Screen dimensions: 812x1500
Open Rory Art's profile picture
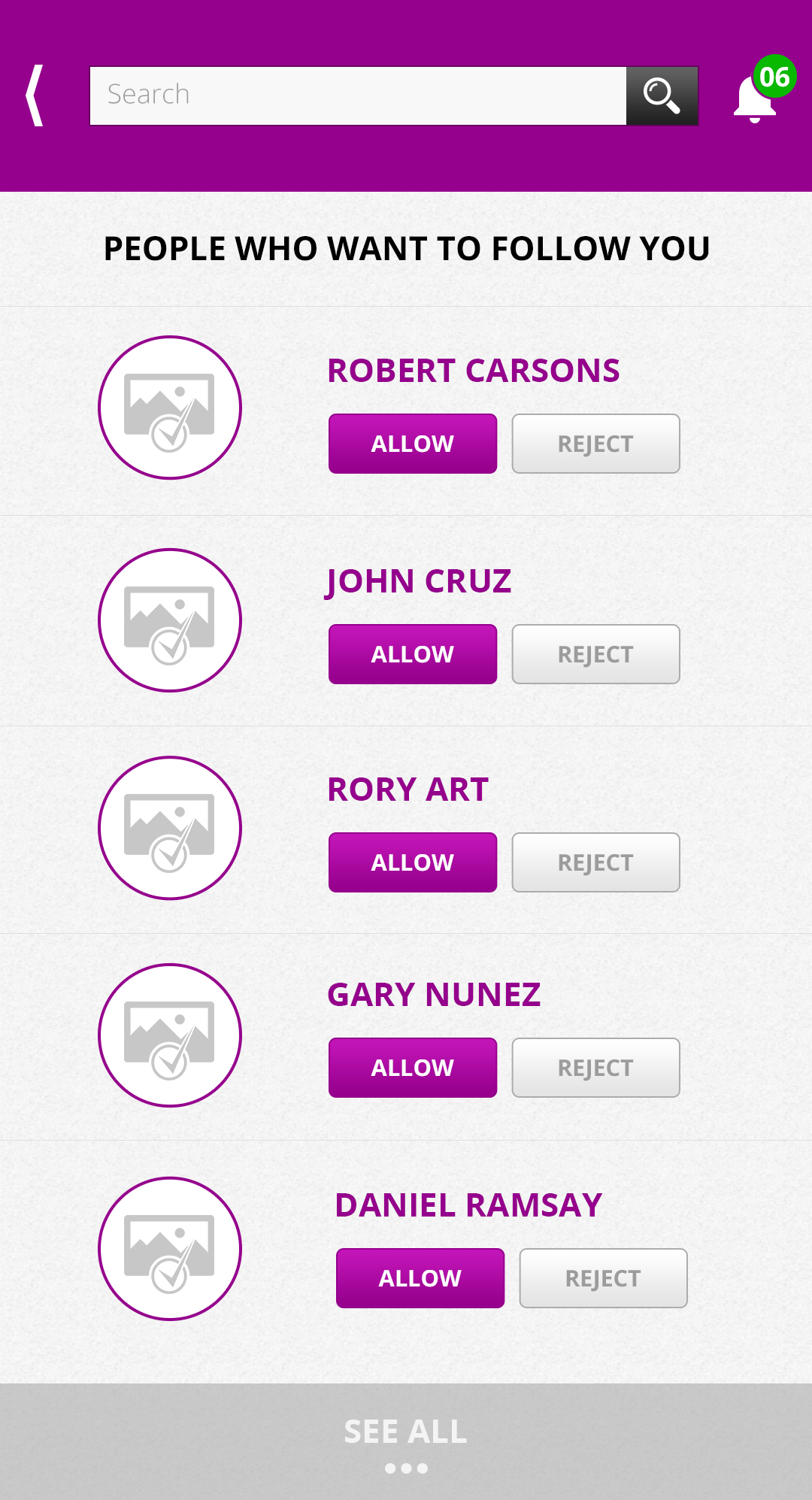[x=170, y=828]
